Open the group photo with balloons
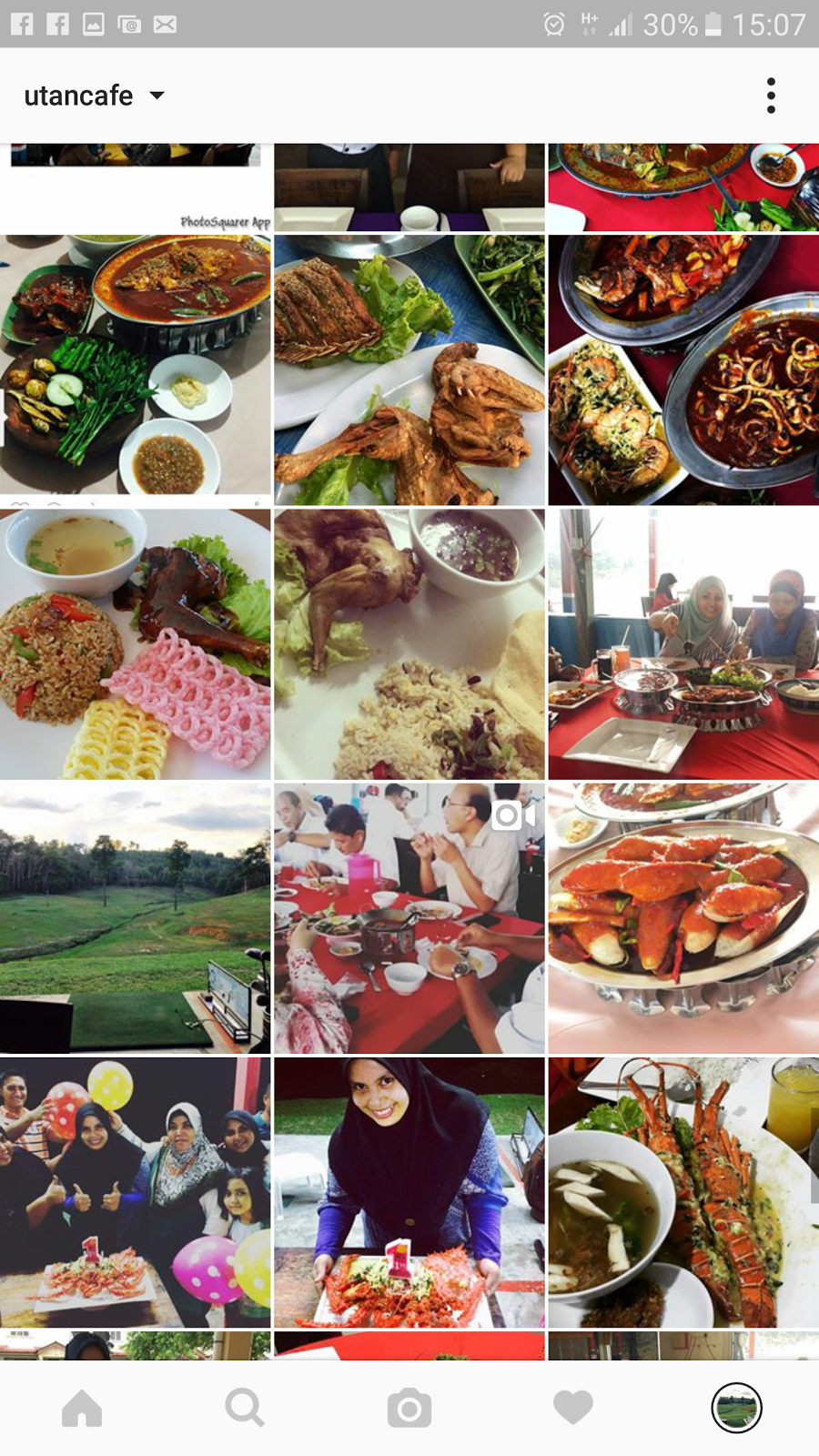The image size is (819, 1456). click(136, 1192)
